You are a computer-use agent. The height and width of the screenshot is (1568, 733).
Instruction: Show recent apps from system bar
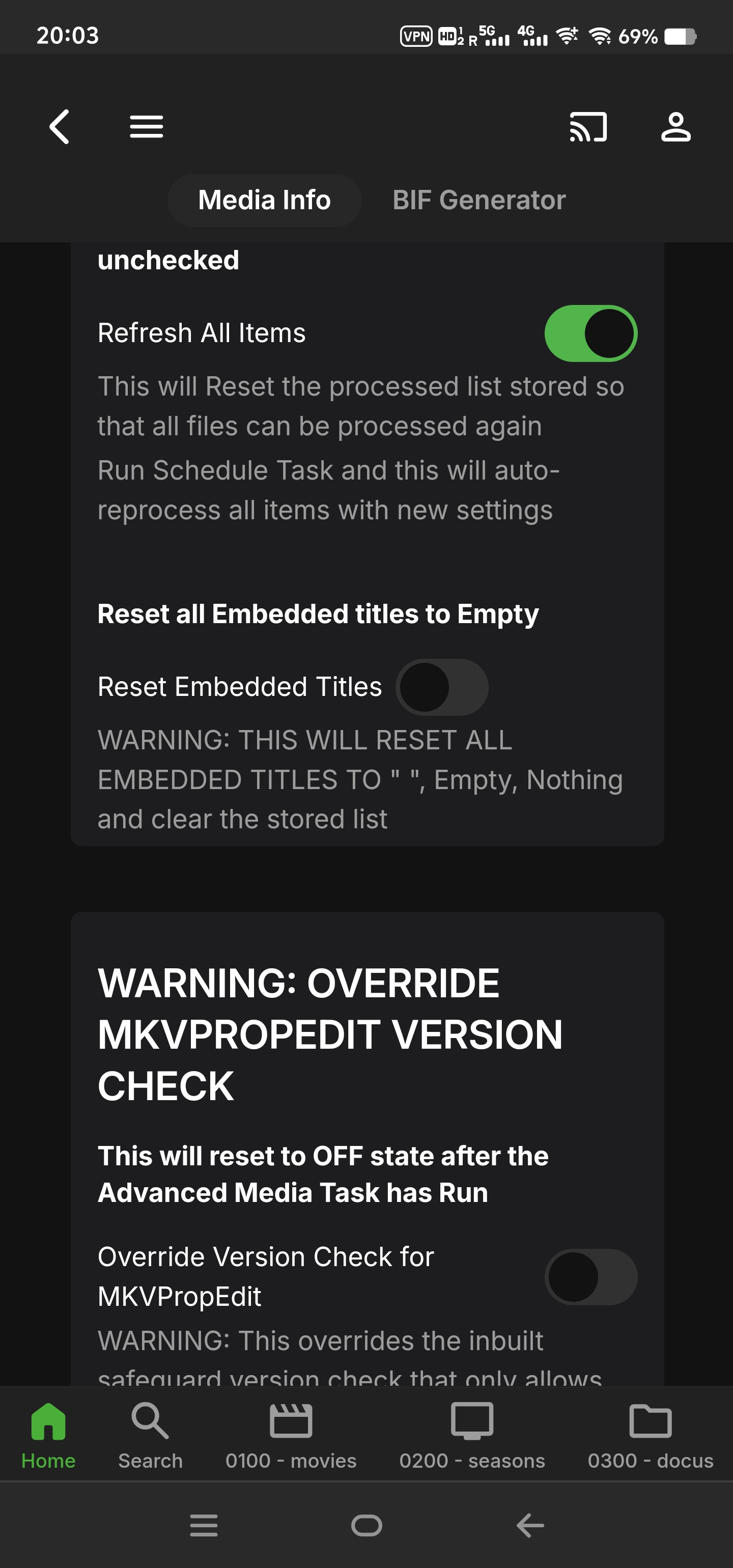pyautogui.click(x=203, y=1525)
